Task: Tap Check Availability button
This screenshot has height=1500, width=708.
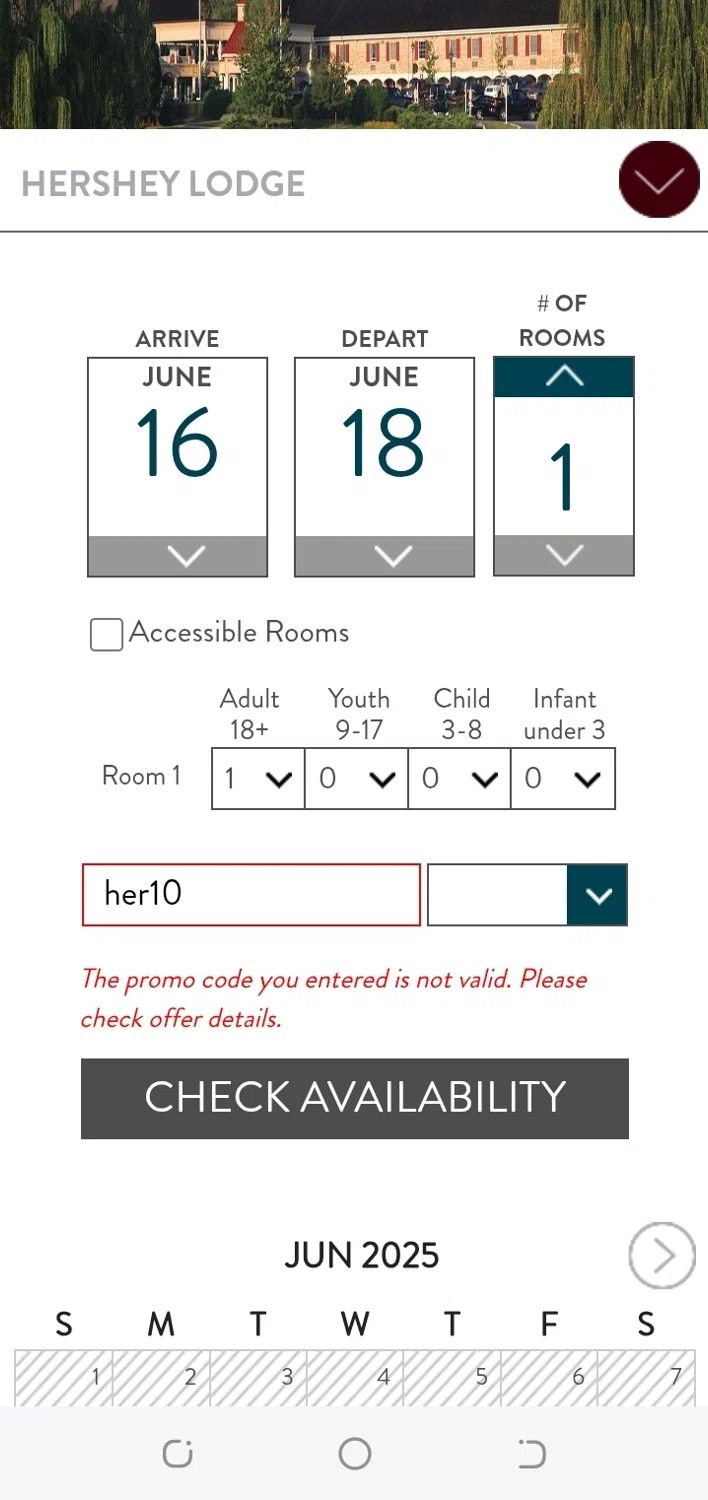Action: click(354, 1098)
